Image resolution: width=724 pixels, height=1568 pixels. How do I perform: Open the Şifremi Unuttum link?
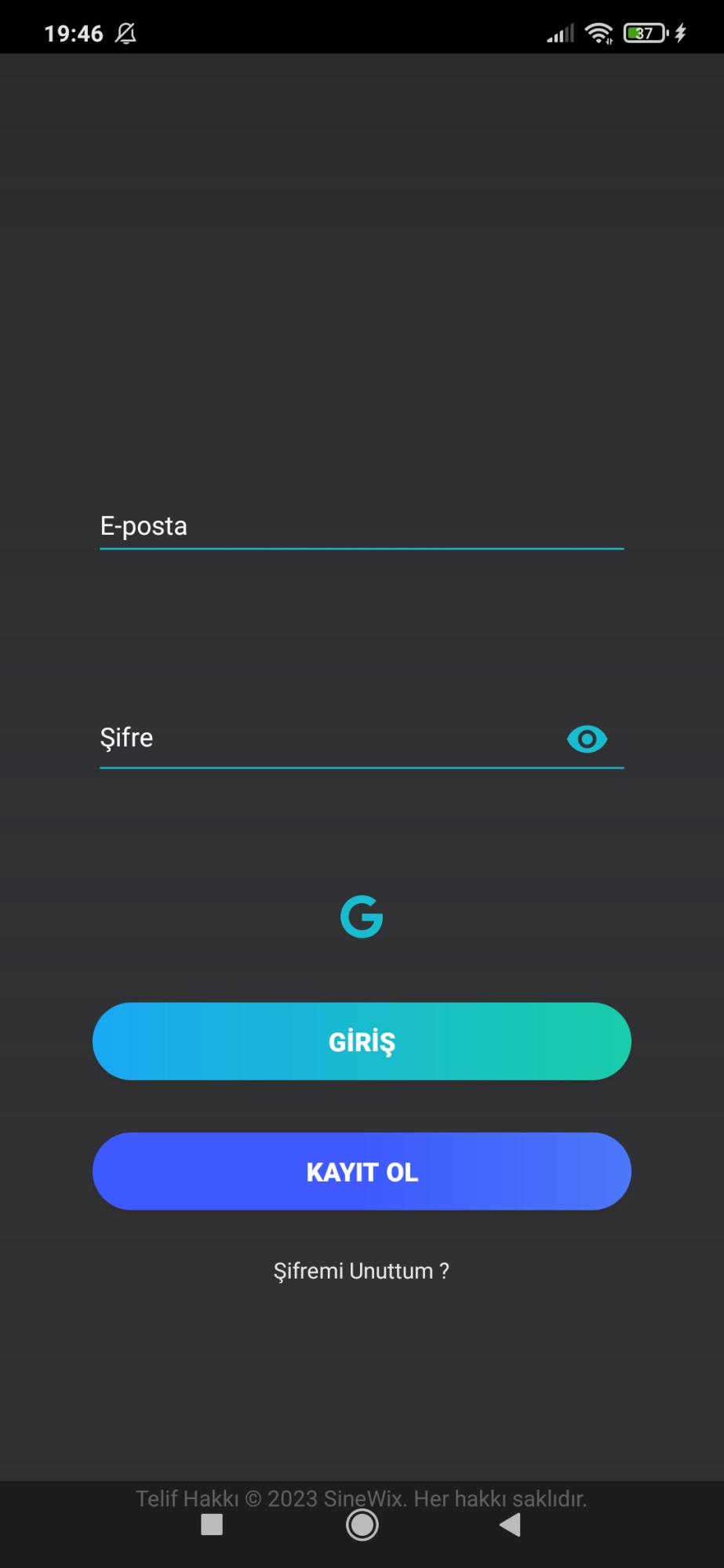[x=362, y=1271]
